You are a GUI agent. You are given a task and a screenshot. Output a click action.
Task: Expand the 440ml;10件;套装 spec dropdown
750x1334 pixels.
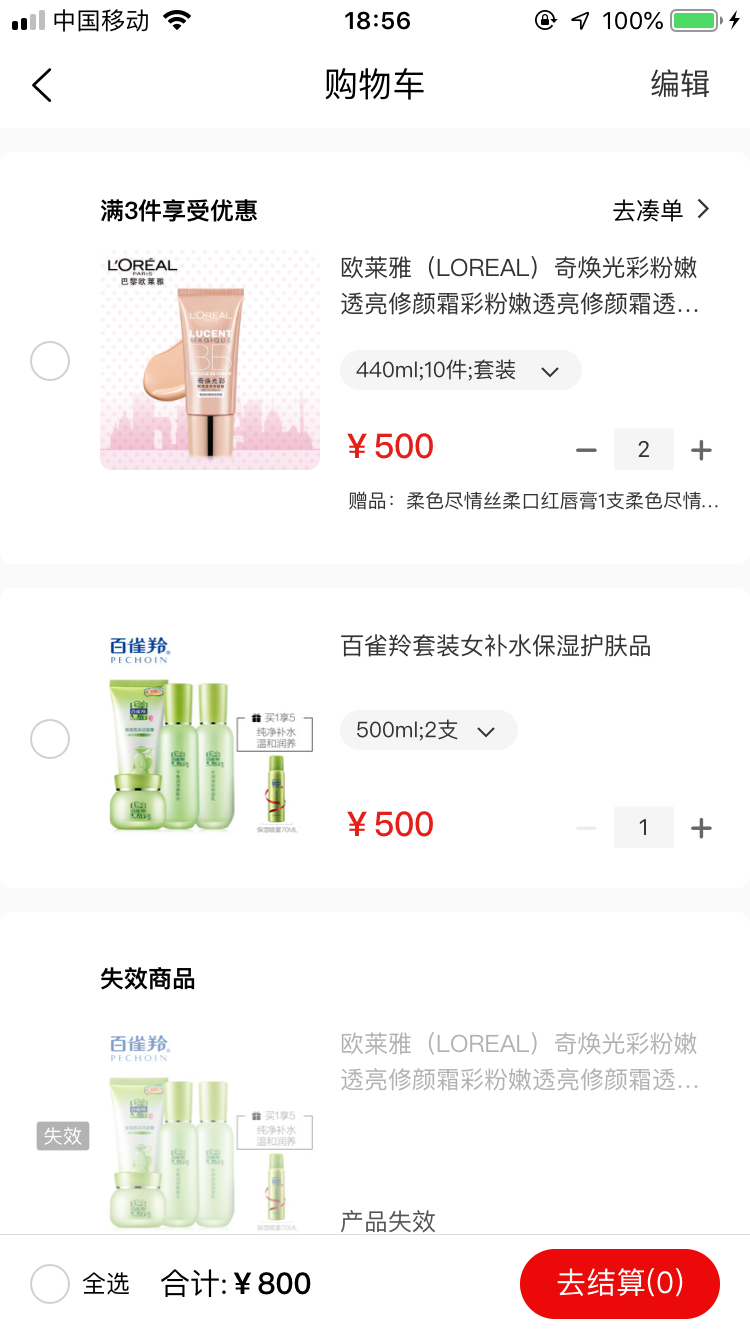point(460,370)
